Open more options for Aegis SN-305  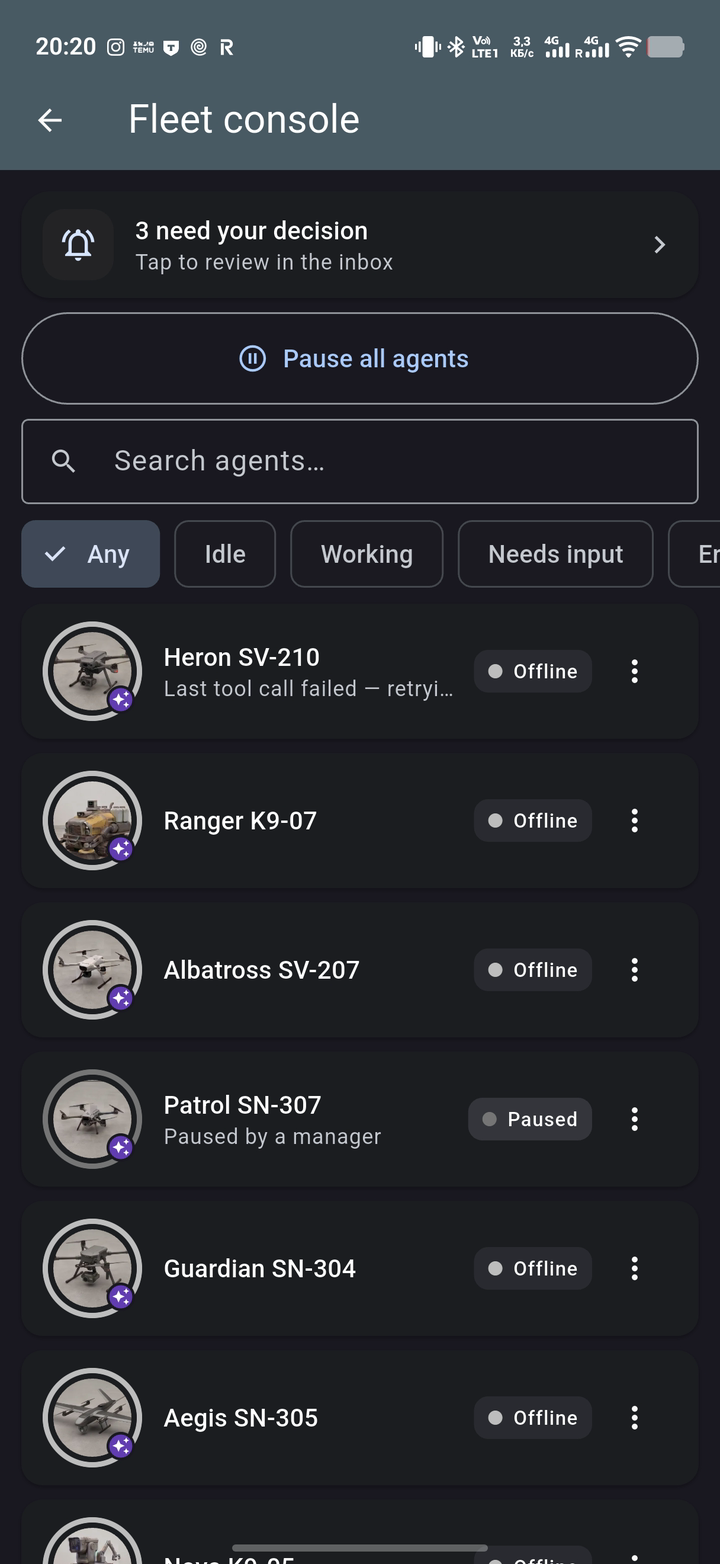click(x=634, y=1417)
